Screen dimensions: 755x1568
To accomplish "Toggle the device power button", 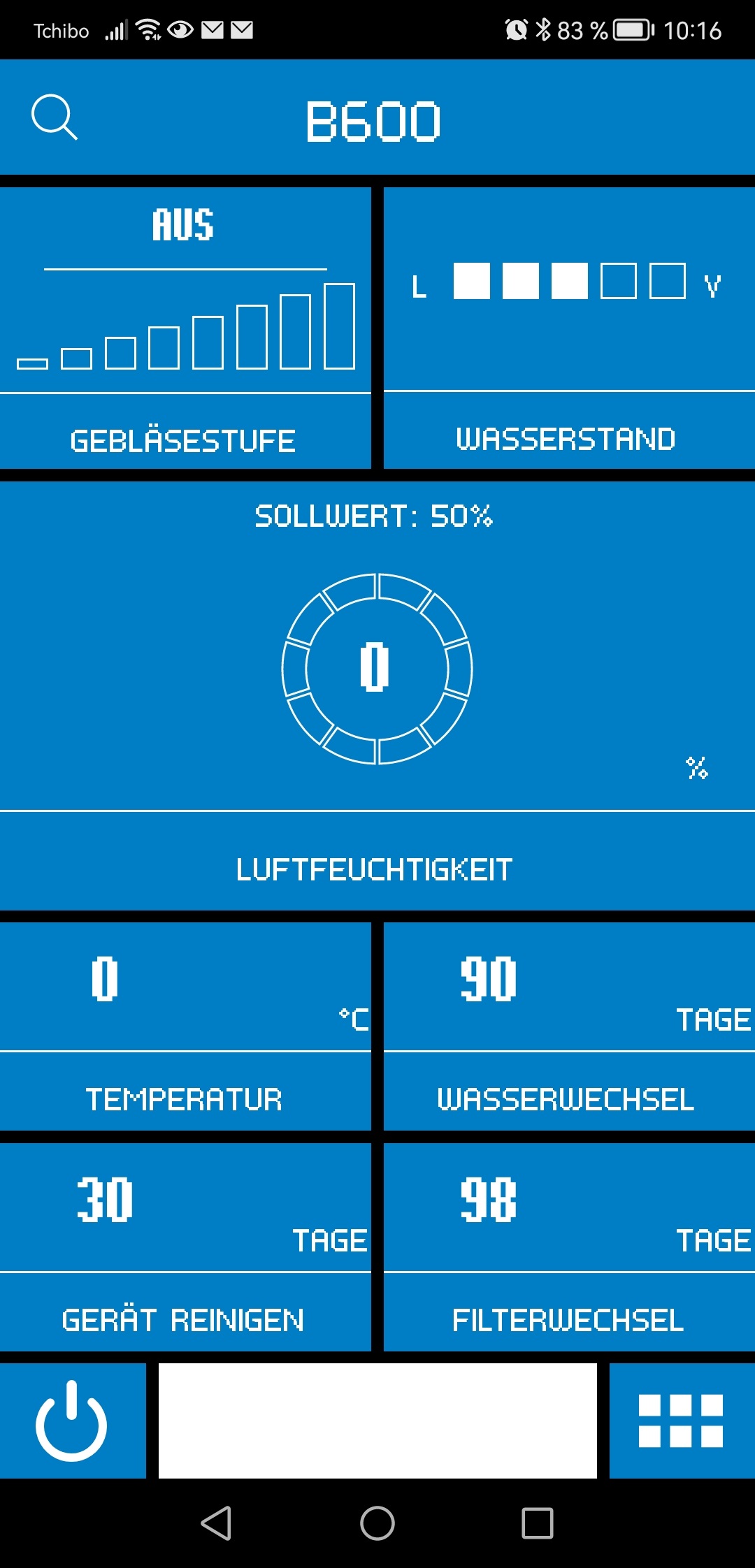I will click(x=73, y=1421).
